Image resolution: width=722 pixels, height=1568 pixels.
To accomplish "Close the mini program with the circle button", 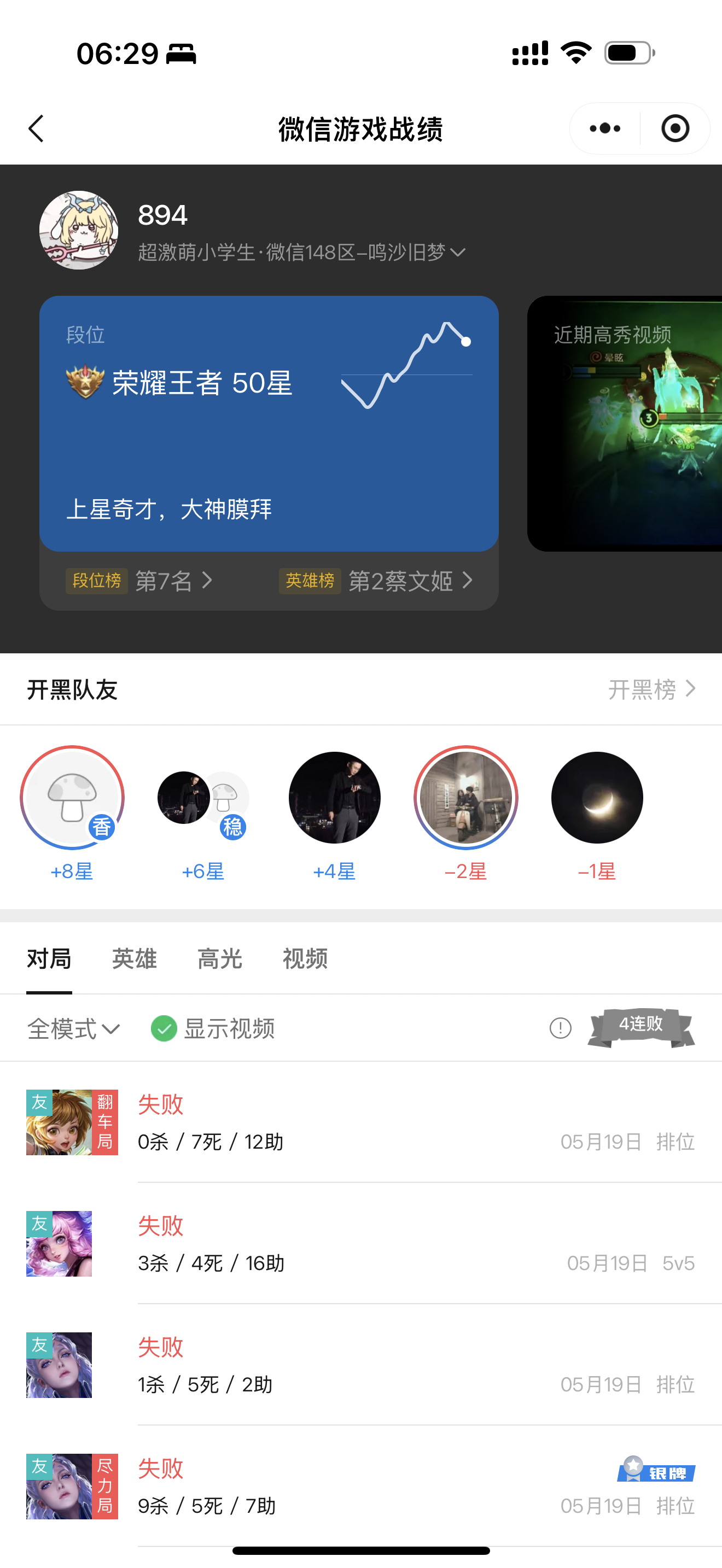I will pyautogui.click(x=674, y=128).
